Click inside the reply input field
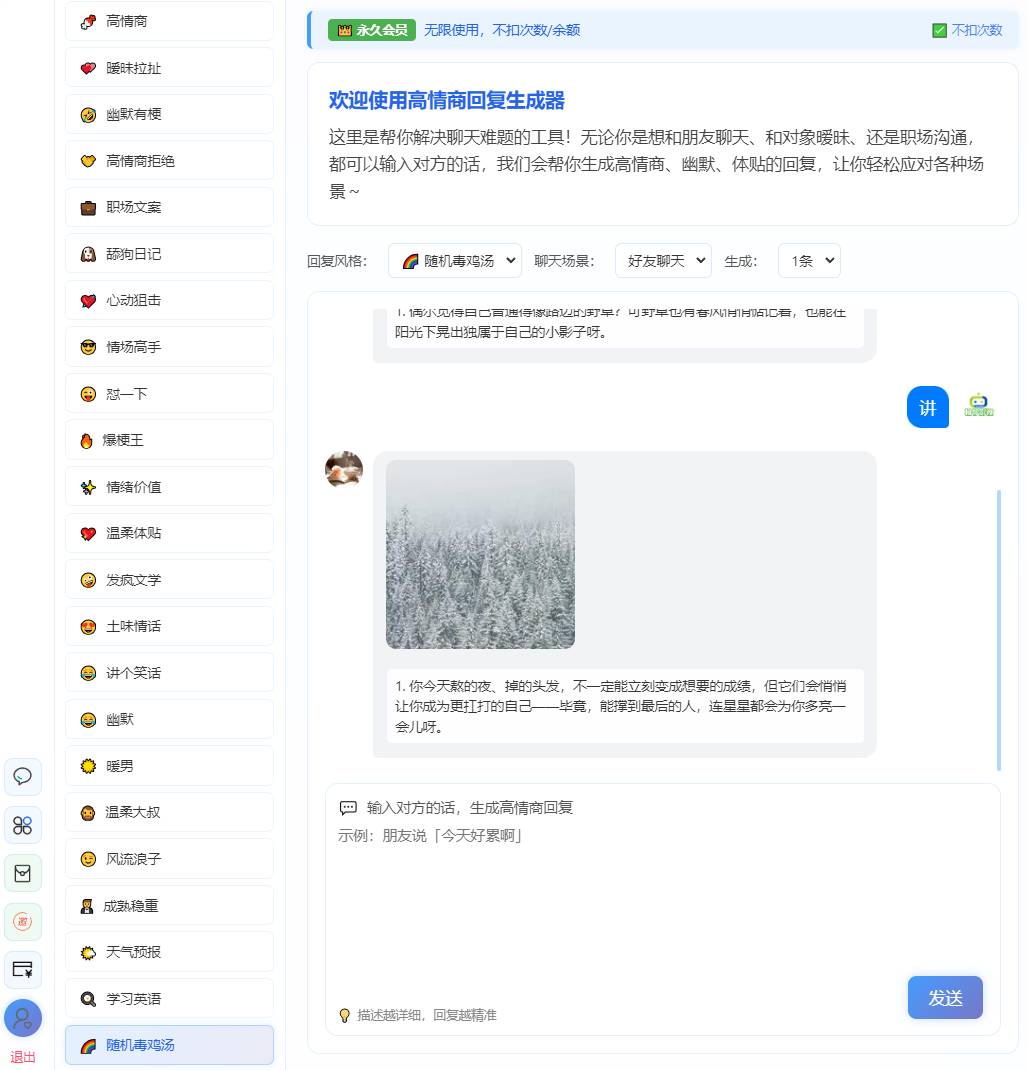The width and height of the screenshot is (1028, 1070). click(660, 880)
